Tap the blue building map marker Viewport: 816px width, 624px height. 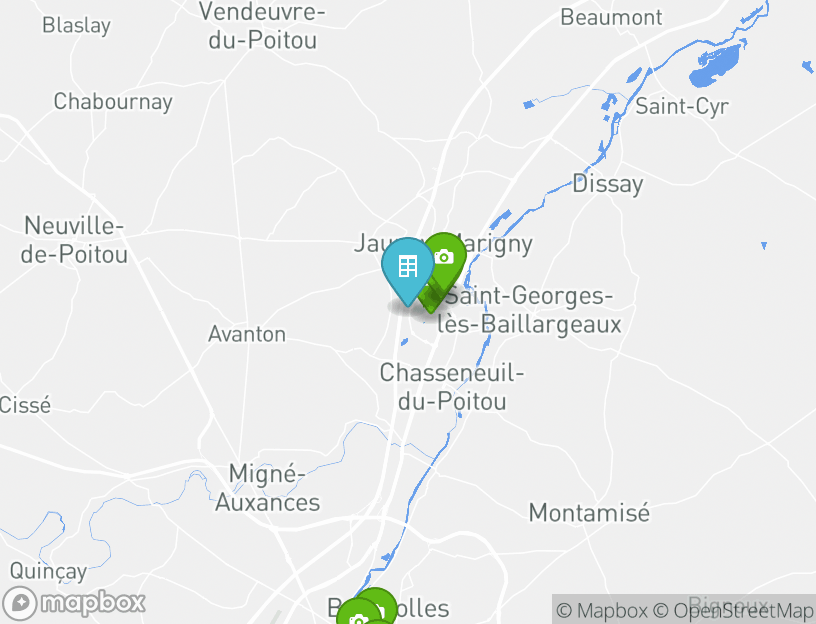pos(407,267)
